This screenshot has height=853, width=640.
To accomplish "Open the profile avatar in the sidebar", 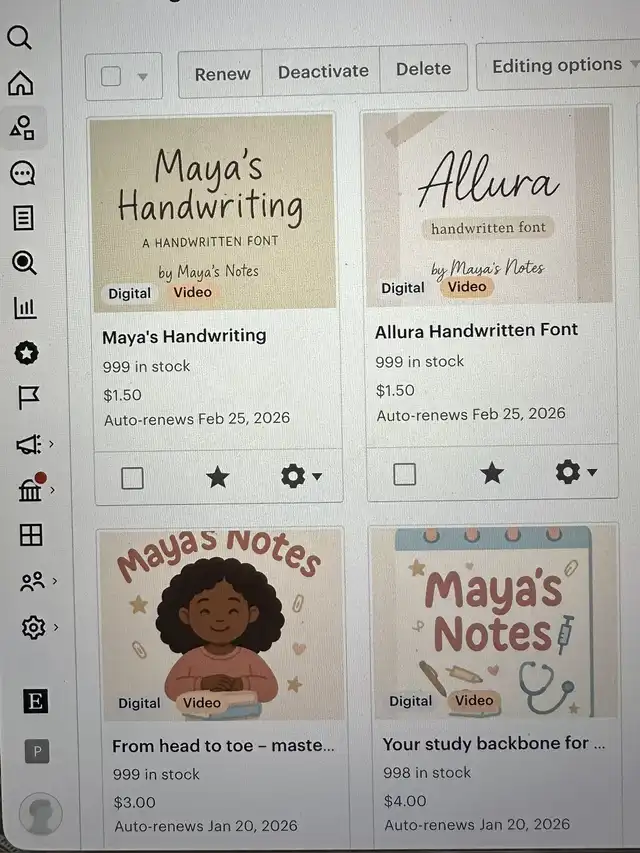I will [41, 814].
